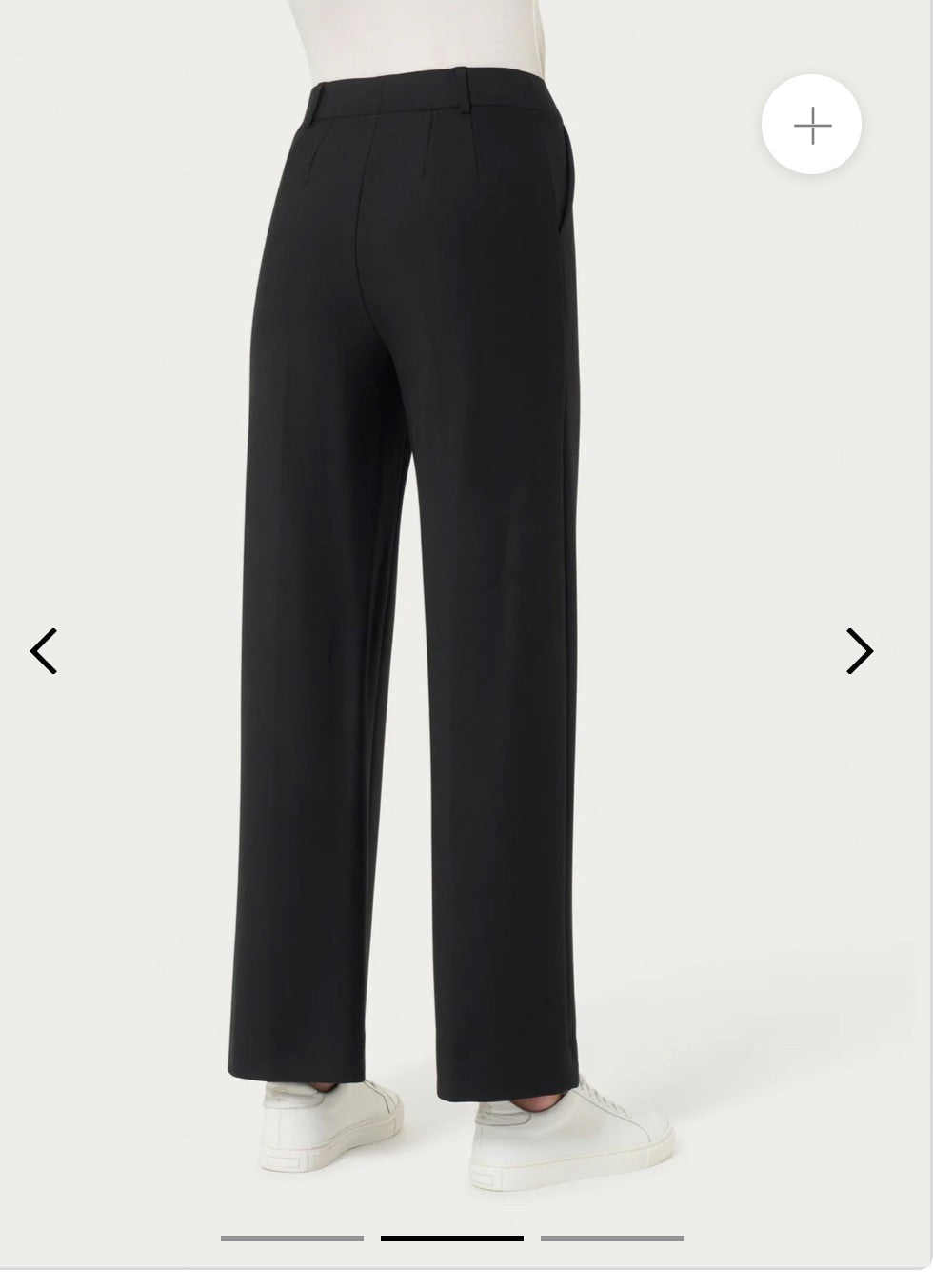Go to the previous product image

(x=44, y=651)
